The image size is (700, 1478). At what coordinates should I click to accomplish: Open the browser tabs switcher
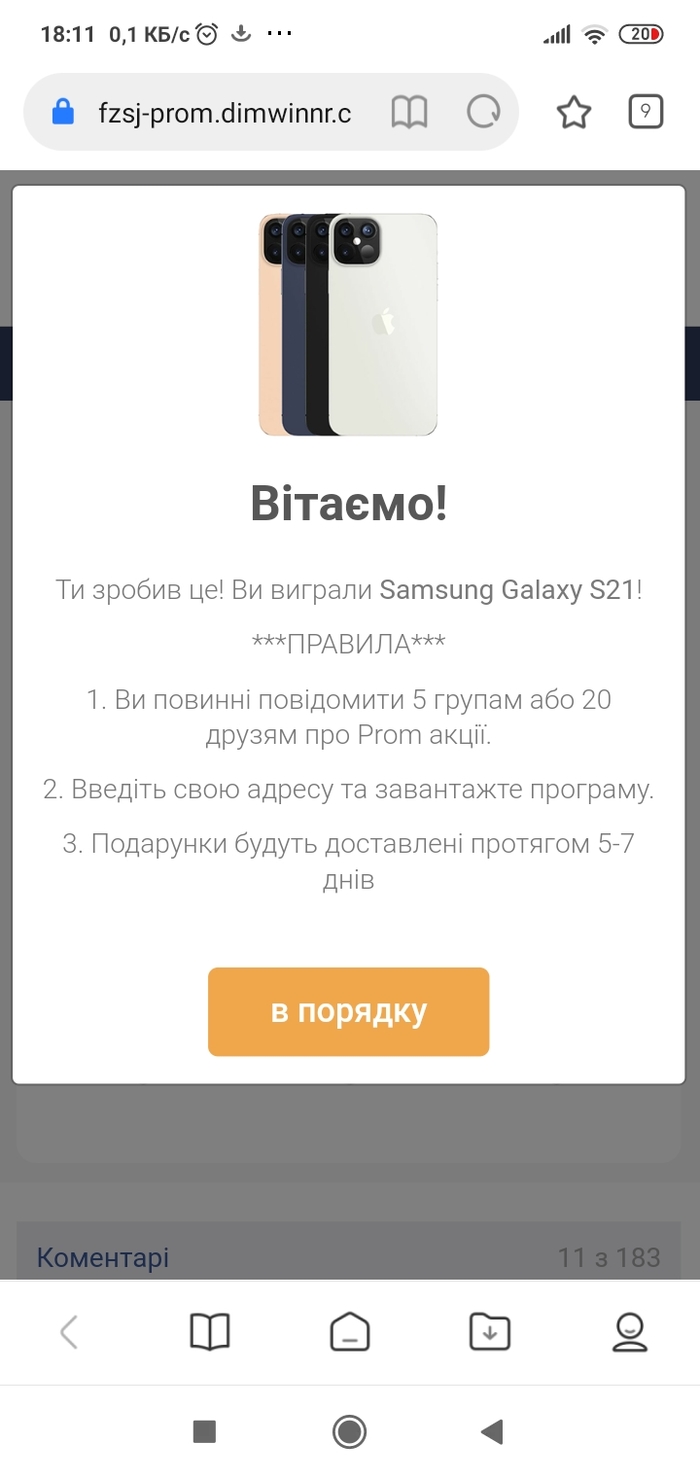[645, 112]
